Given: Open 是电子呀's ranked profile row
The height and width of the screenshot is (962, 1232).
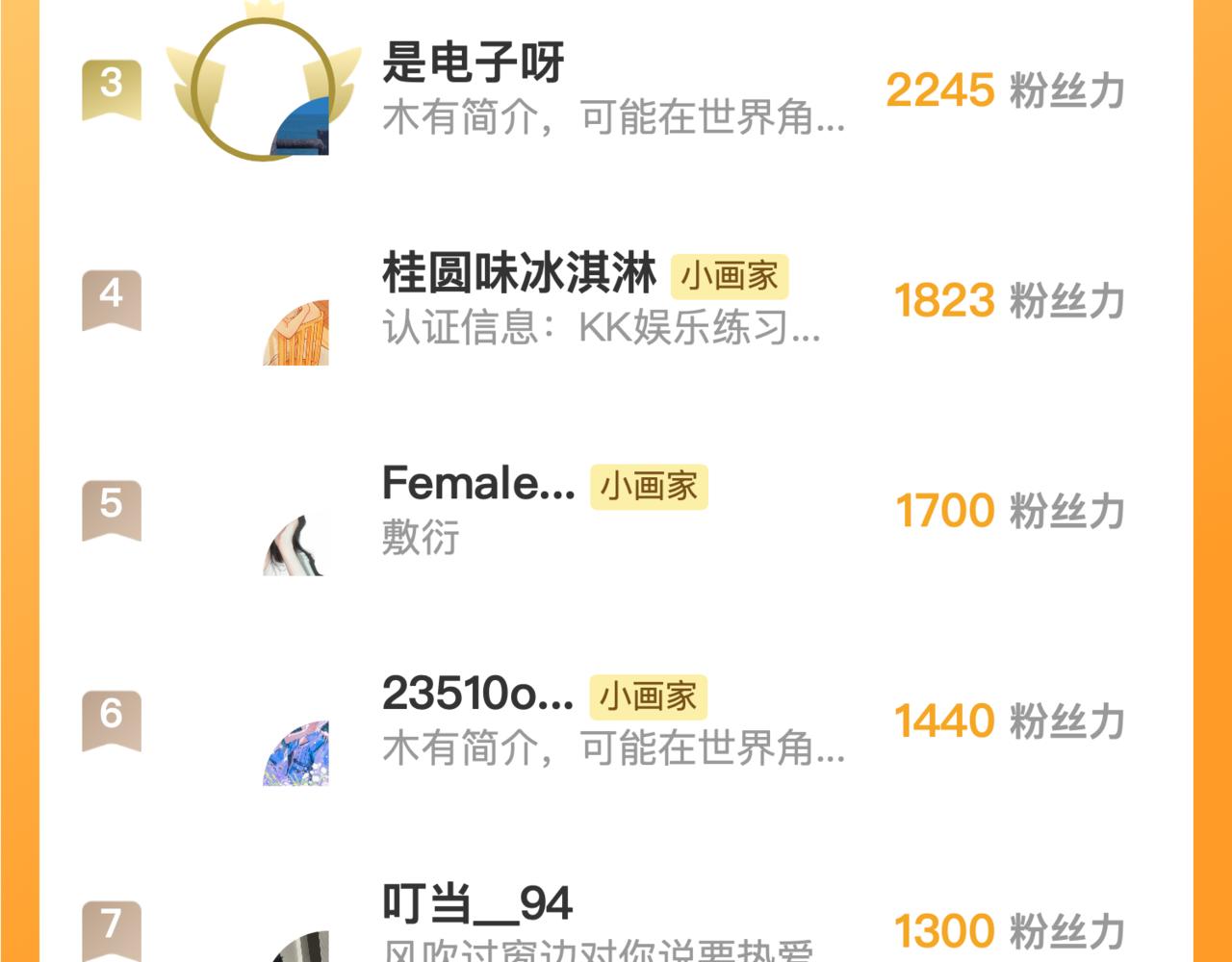Looking at the screenshot, I should [x=616, y=89].
